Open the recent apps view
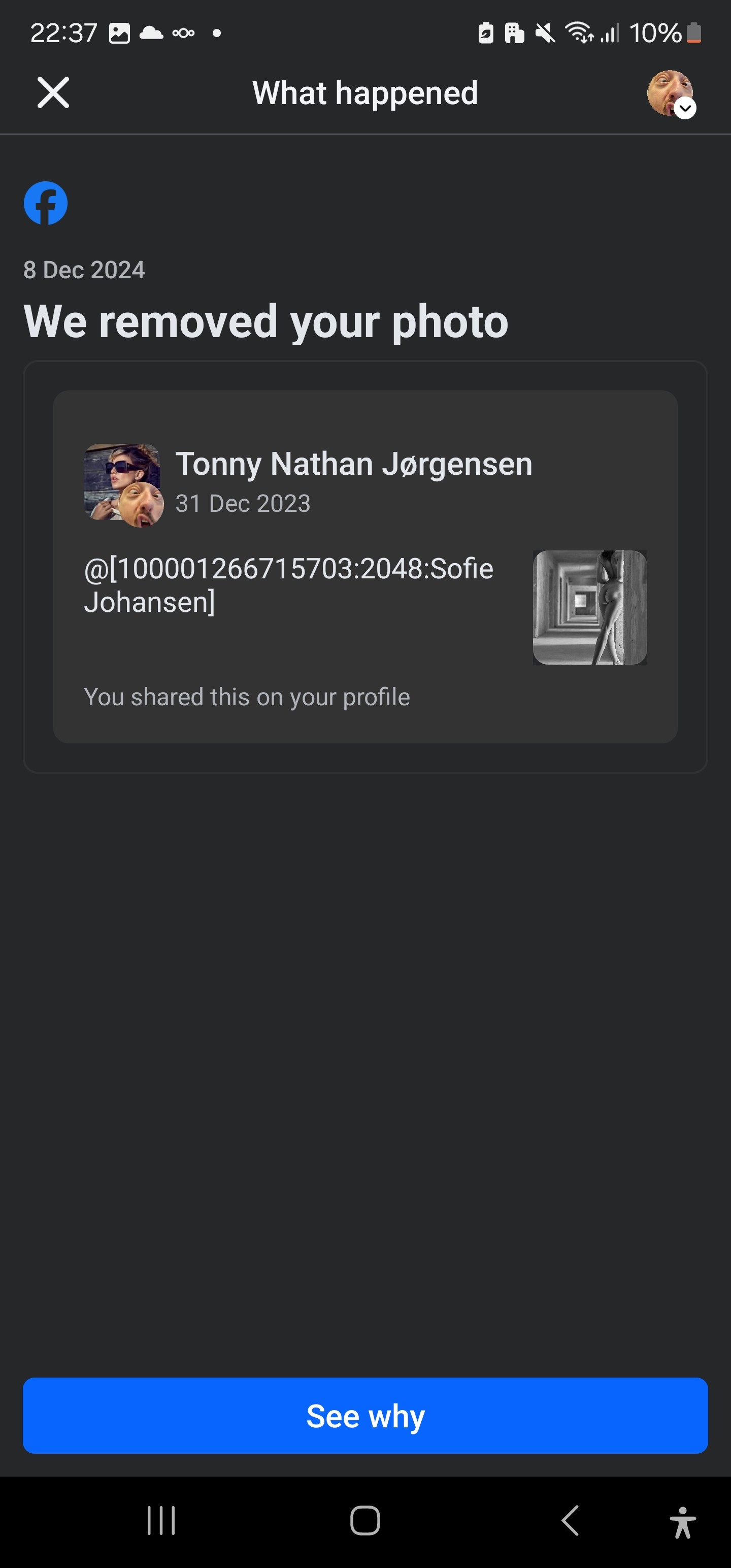 point(161,1520)
